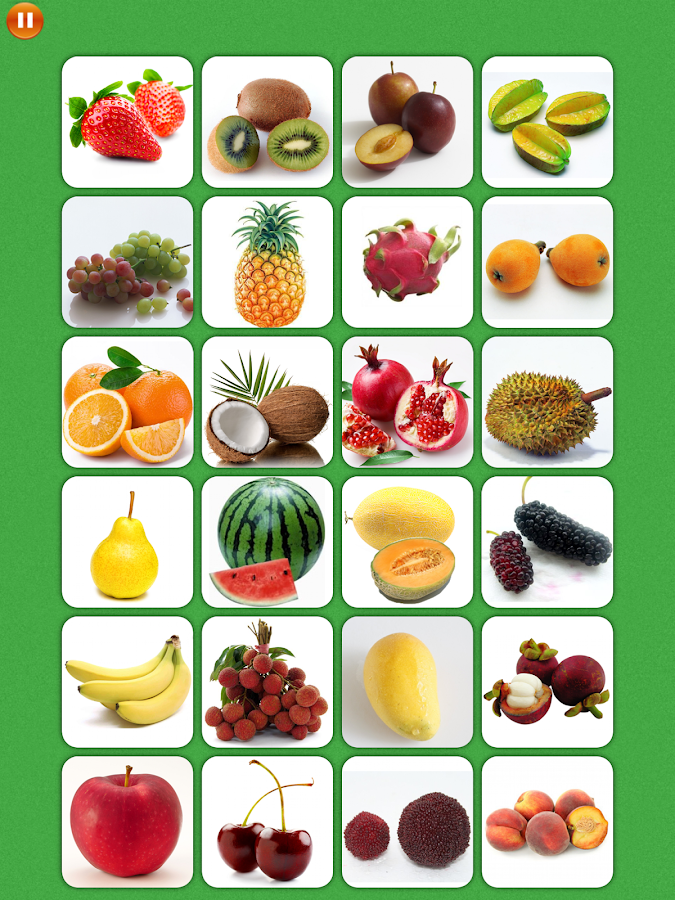This screenshot has height=900, width=675.
Task: Choose the plum picture tile
Action: coord(407,122)
